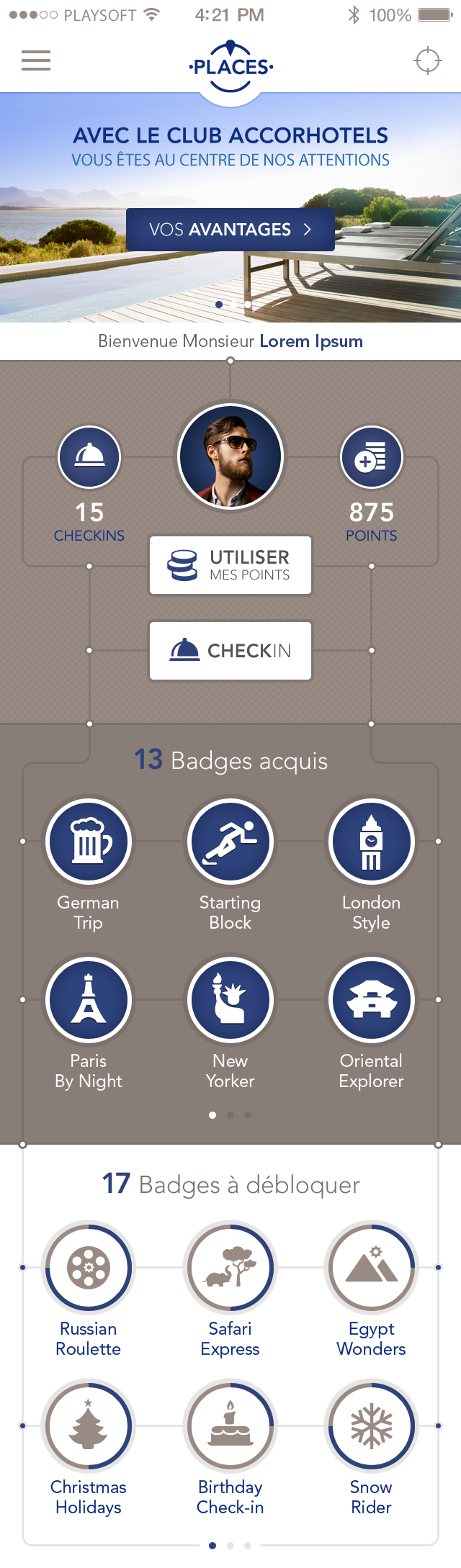Screen dimensions: 461x1568
Task: Open the Vos Avantages banner button
Action: [230, 230]
